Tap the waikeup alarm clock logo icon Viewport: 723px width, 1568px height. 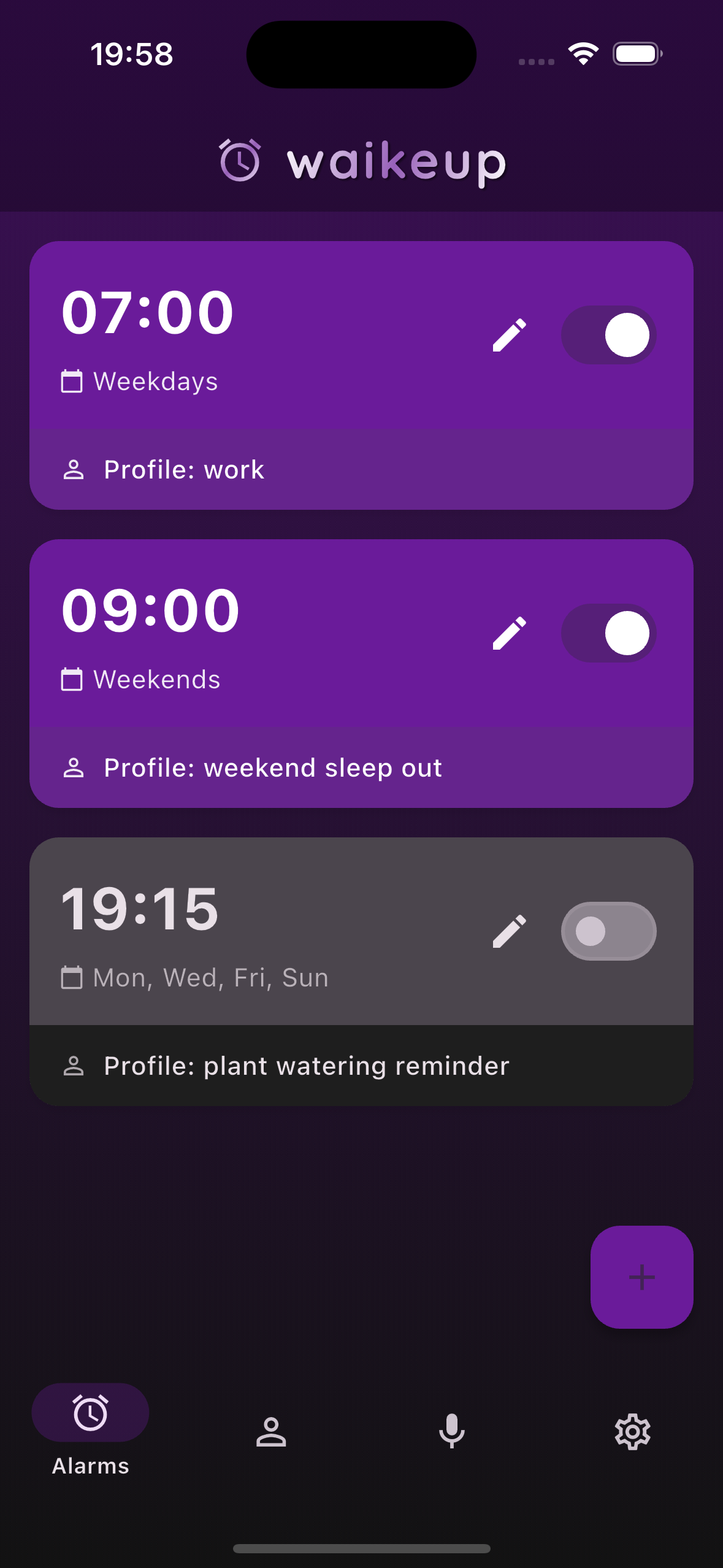point(240,159)
